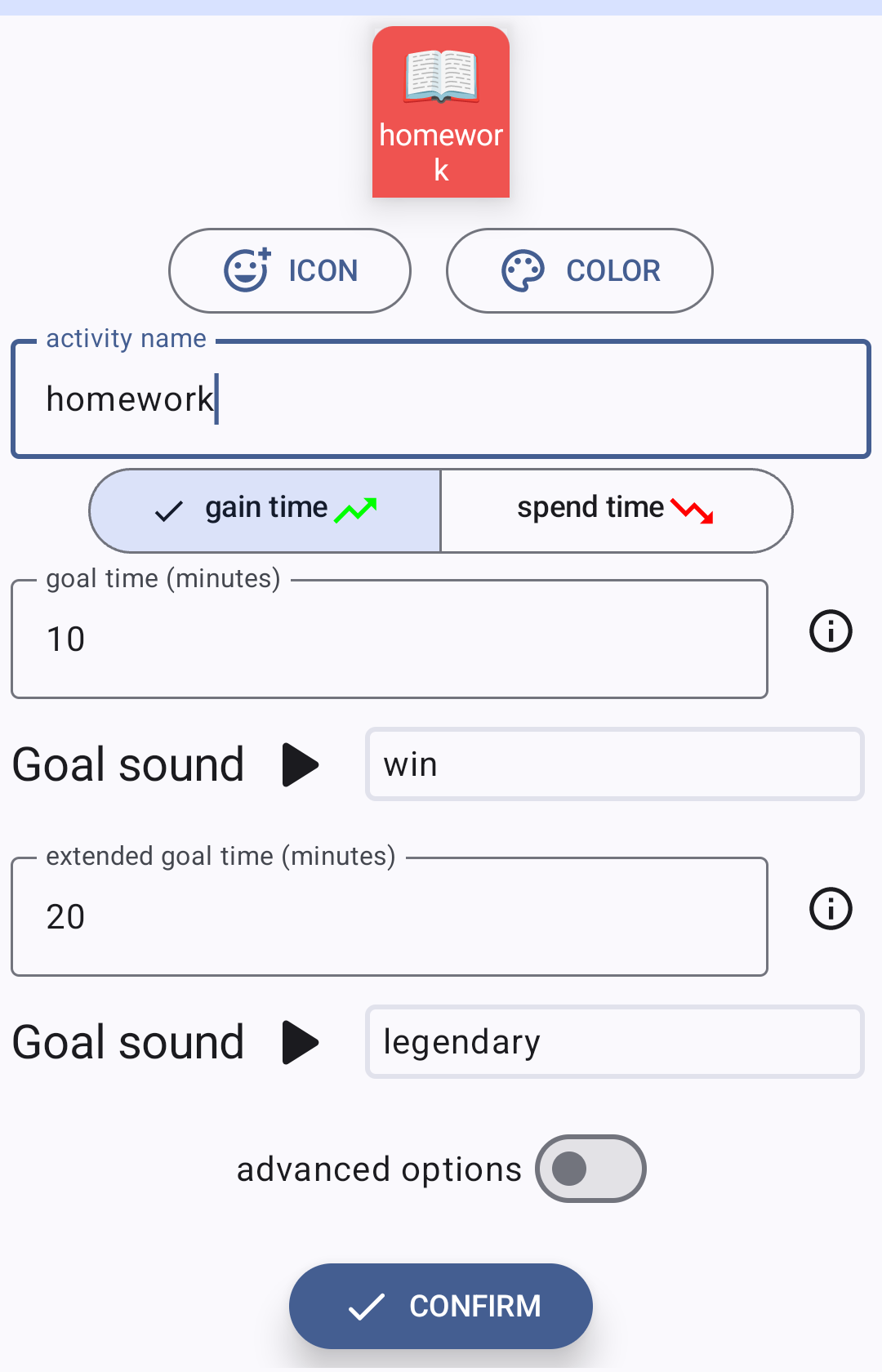
Task: Play the legendary goal sound
Action: coord(300,1043)
